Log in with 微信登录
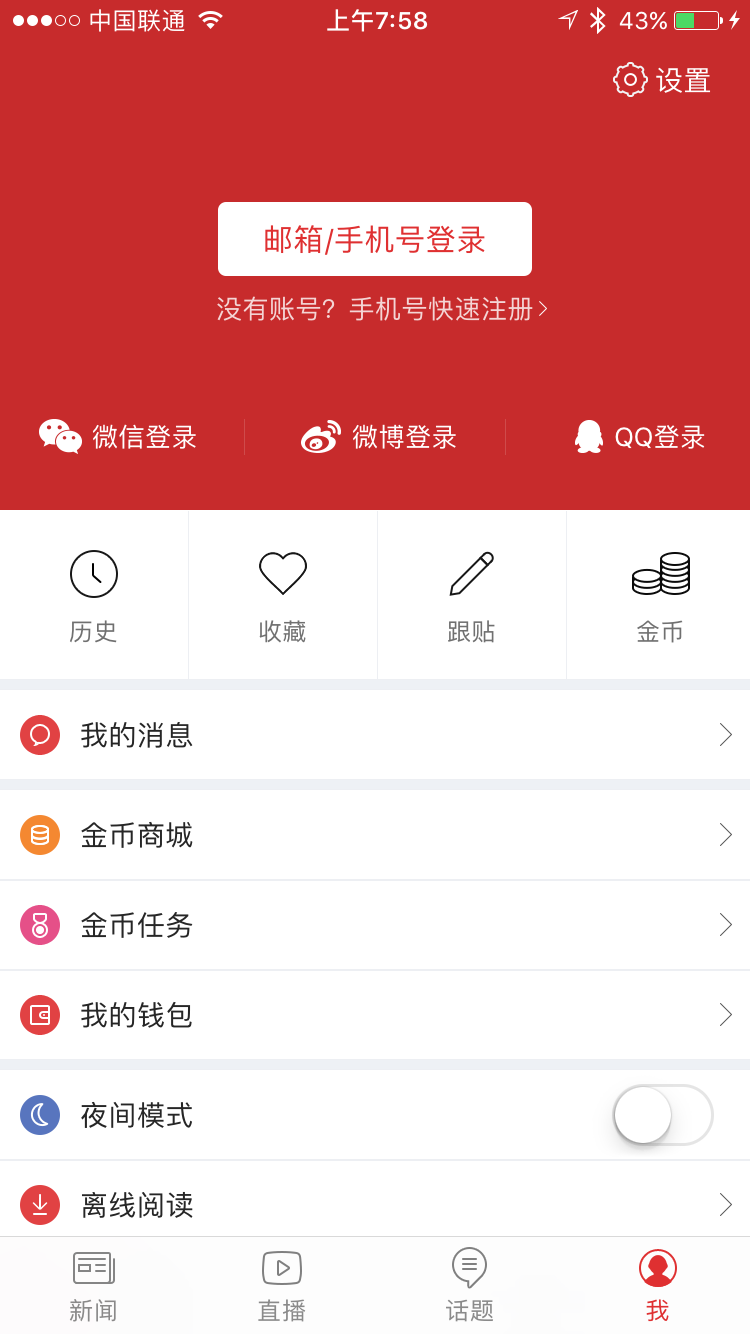The width and height of the screenshot is (750, 1334). [x=118, y=437]
